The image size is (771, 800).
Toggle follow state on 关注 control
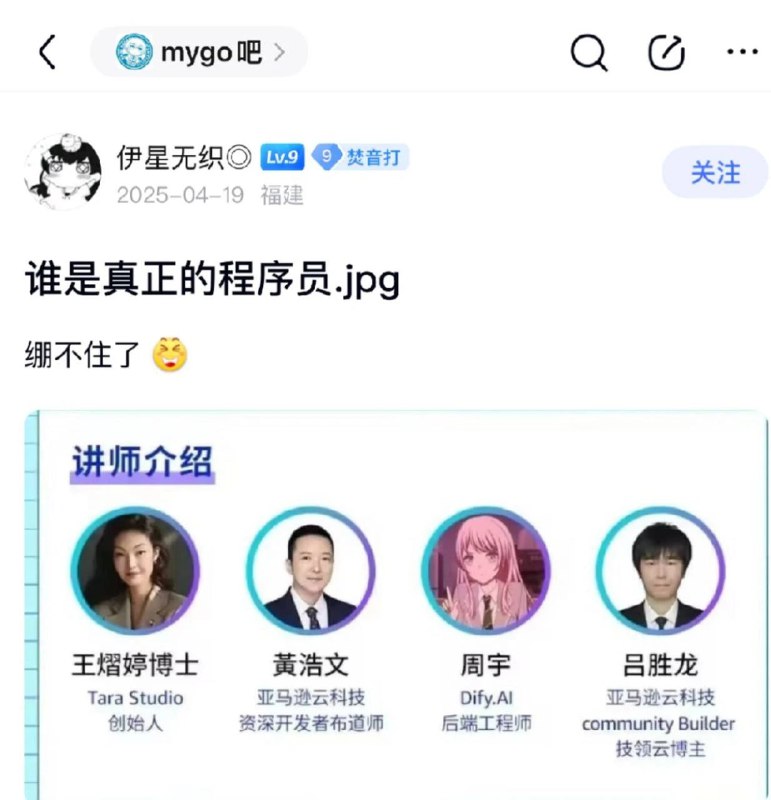click(714, 172)
